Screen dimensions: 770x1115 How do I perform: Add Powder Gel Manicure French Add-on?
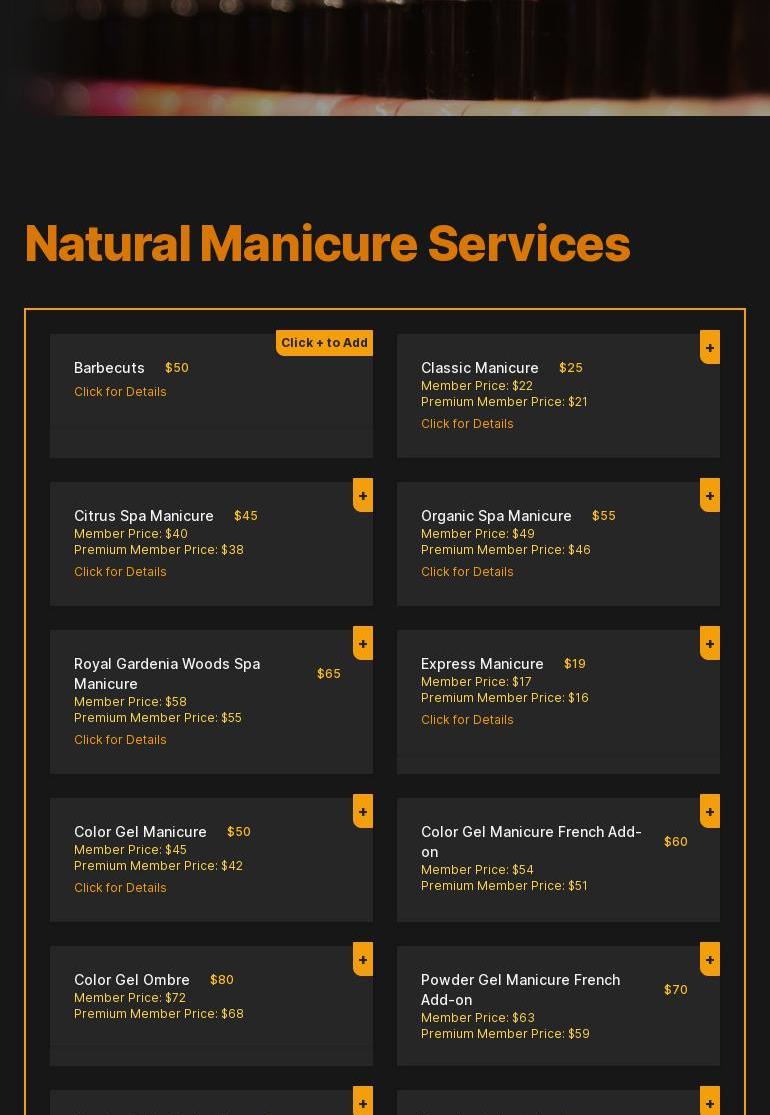(710, 959)
